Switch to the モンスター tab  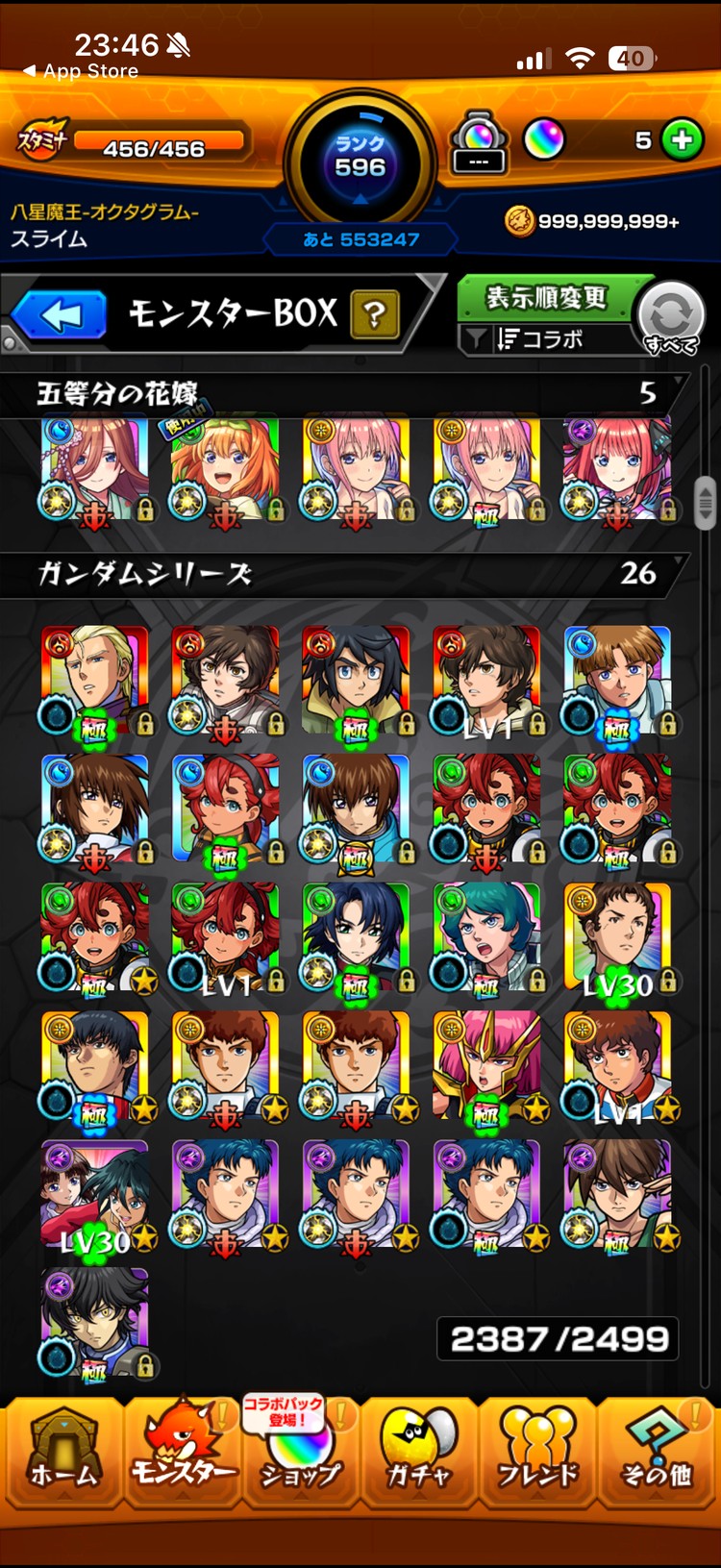[x=183, y=1452]
